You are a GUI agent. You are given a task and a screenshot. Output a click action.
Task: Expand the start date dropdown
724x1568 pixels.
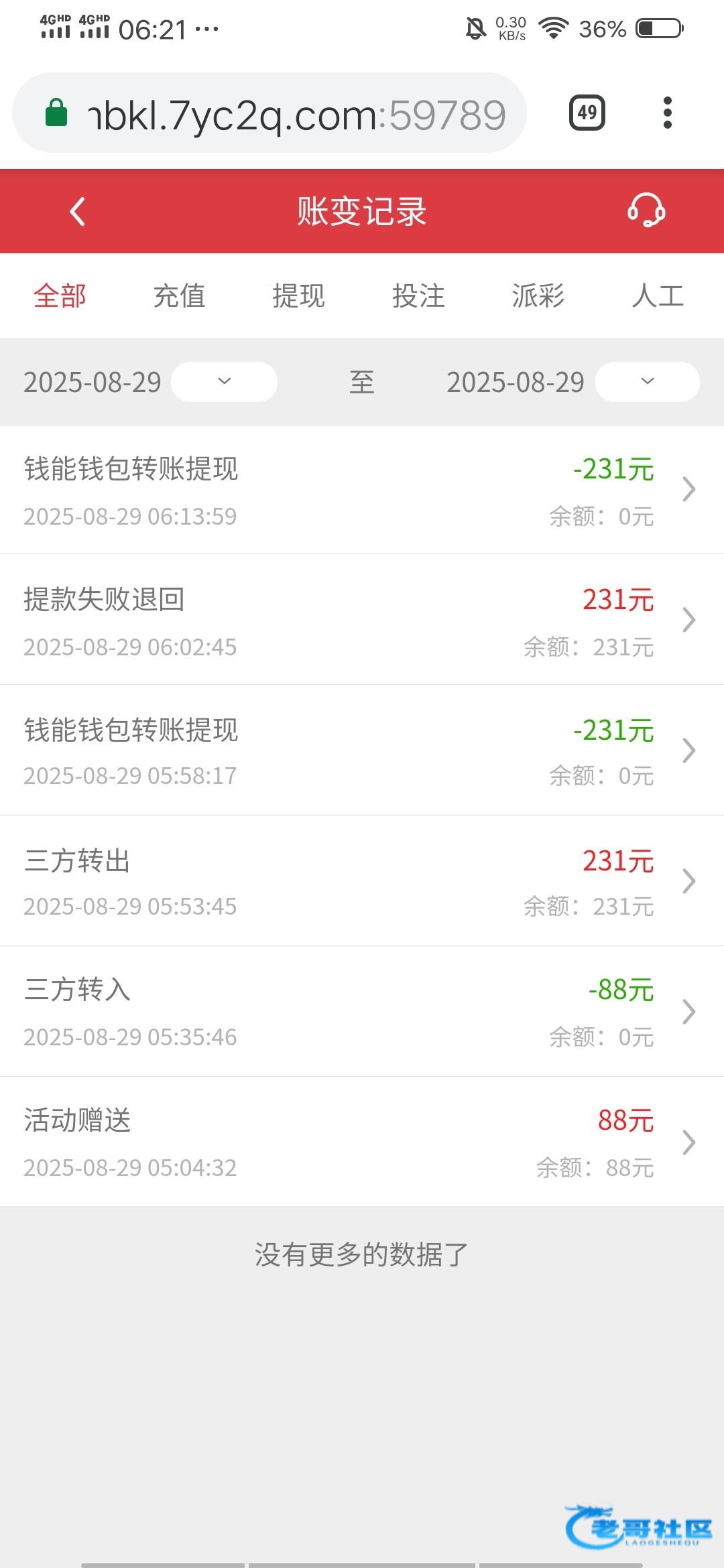(224, 382)
